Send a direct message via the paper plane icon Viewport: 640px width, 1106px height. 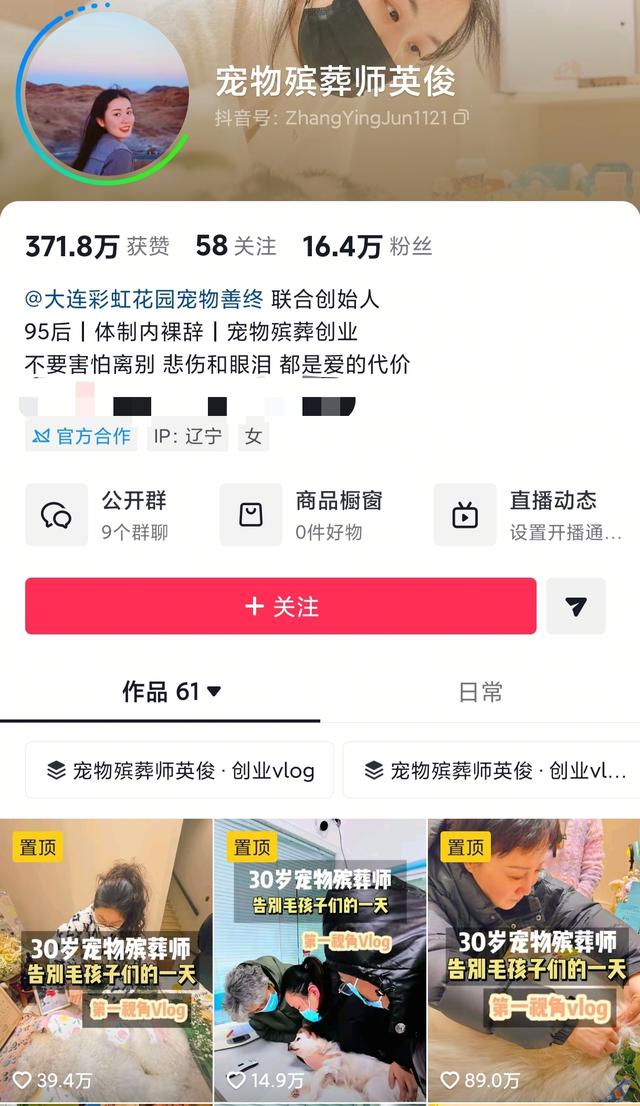575,606
